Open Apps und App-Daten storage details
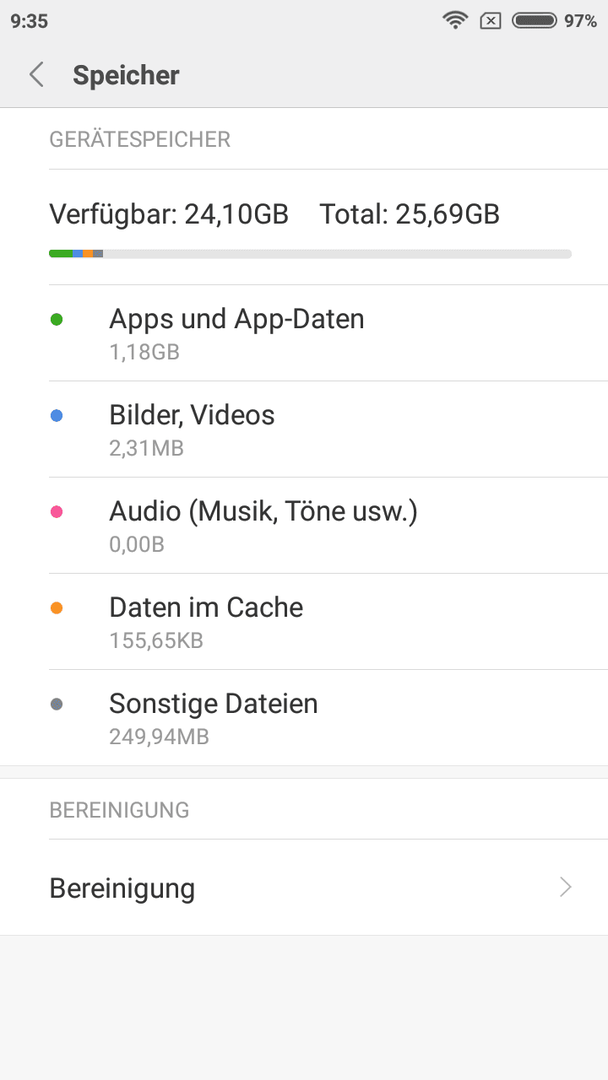Screen dimensions: 608x1080 304,333
